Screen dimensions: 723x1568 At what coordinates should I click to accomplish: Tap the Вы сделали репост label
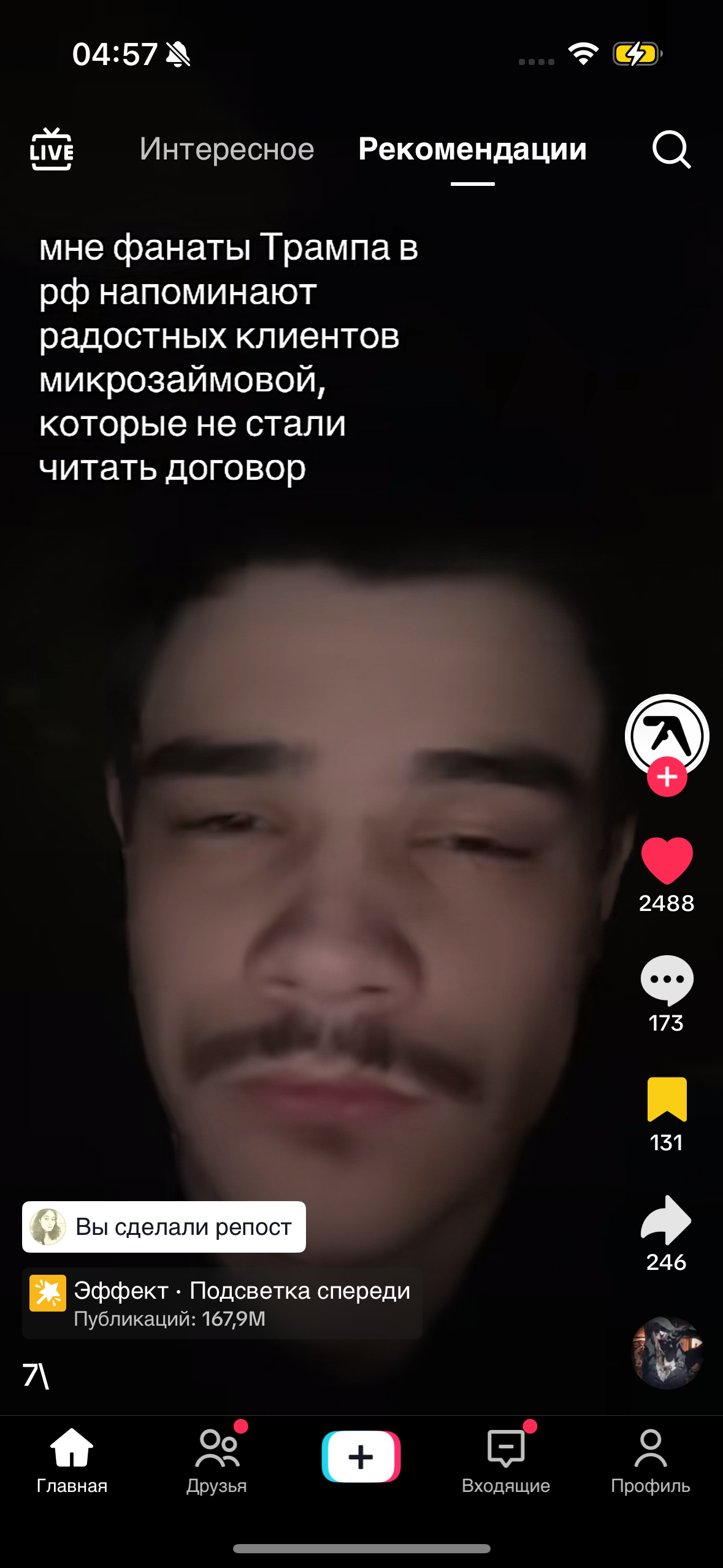tap(164, 1227)
